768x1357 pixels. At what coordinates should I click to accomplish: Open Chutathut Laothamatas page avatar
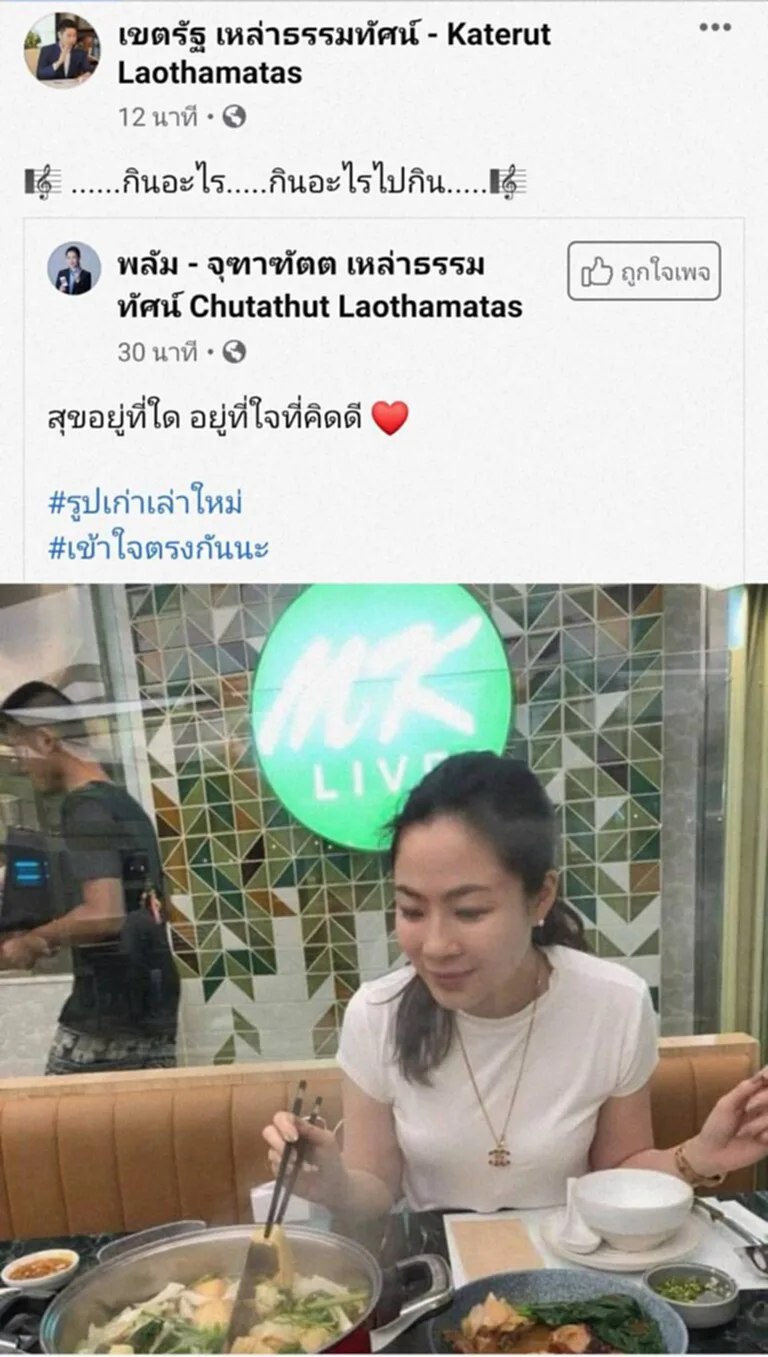coord(74,268)
